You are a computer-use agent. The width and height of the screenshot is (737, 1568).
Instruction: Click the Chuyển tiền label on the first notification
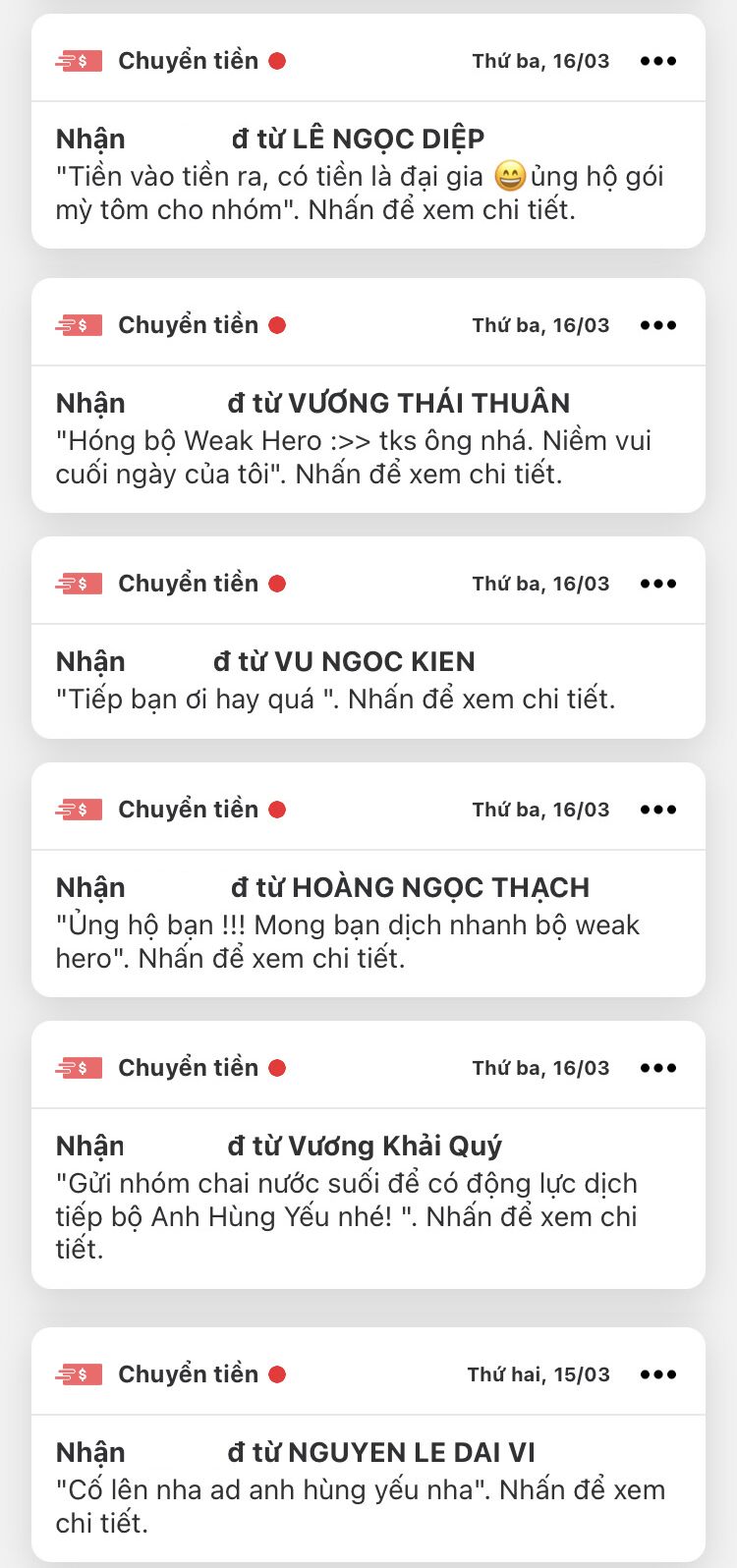(186, 60)
